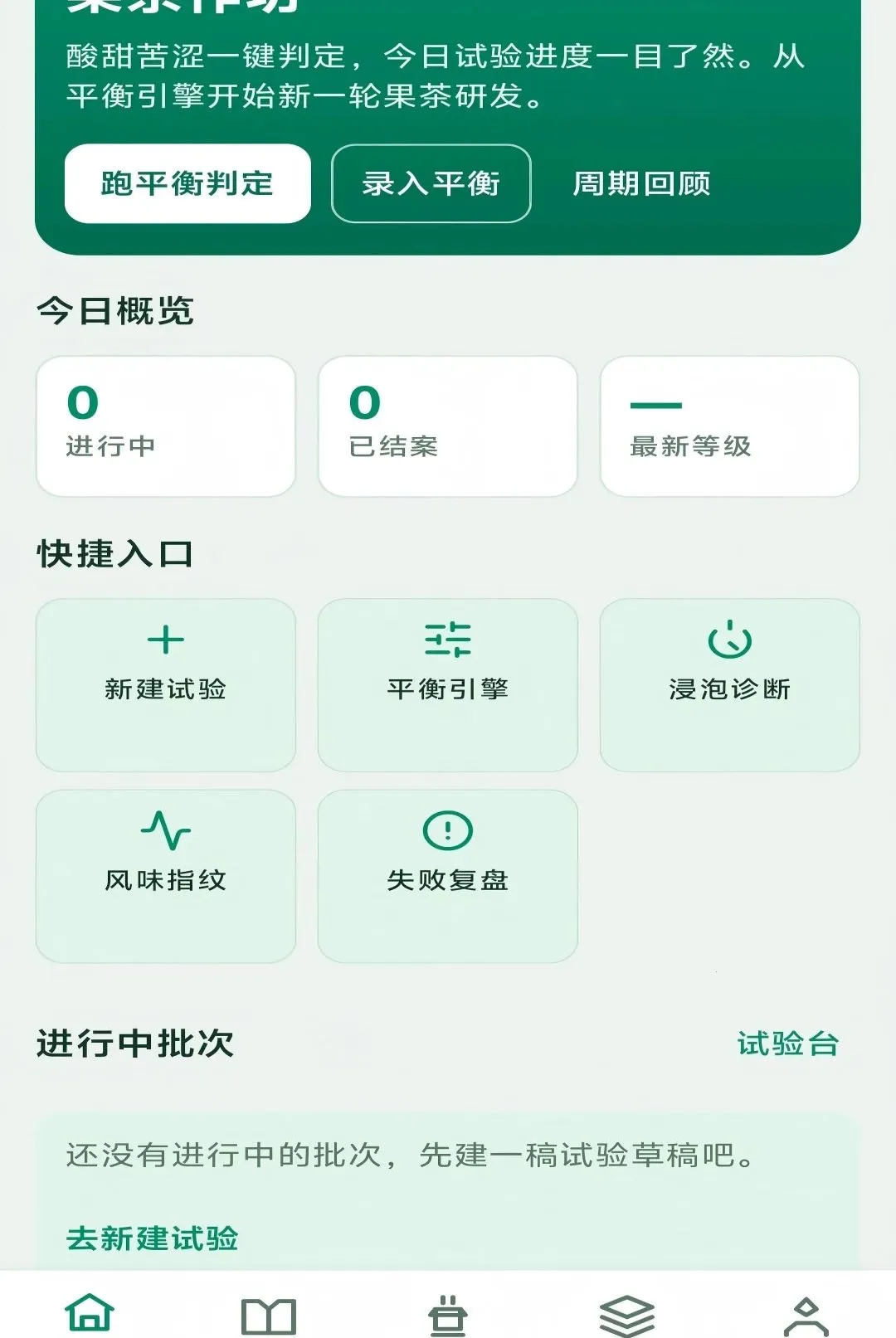Switch to the home tab
Image resolution: width=896 pixels, height=1338 pixels.
90,1313
